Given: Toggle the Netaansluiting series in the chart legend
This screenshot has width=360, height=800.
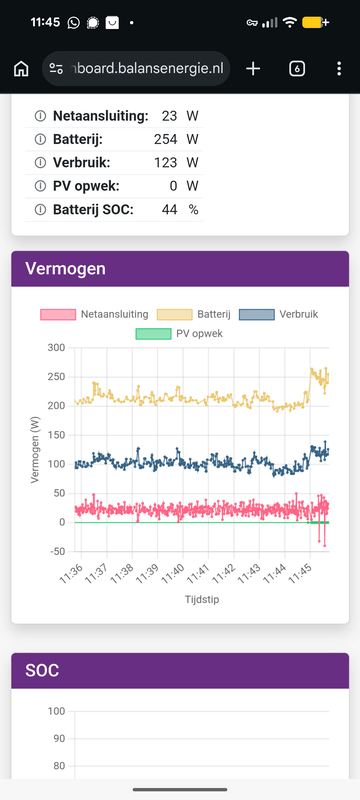Looking at the screenshot, I should point(94,314).
